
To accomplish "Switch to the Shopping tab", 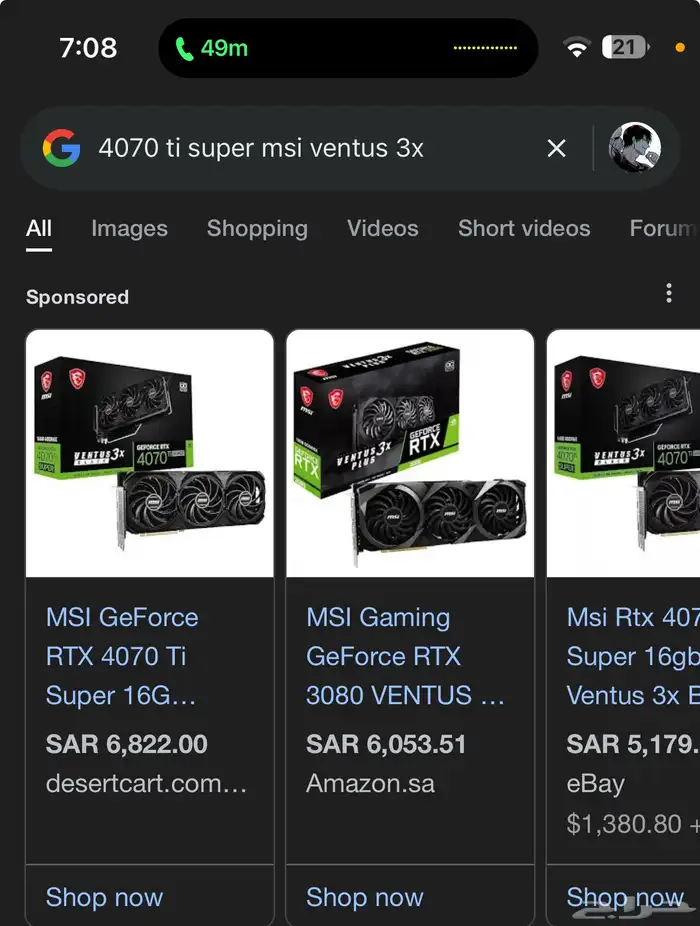I will (257, 228).
